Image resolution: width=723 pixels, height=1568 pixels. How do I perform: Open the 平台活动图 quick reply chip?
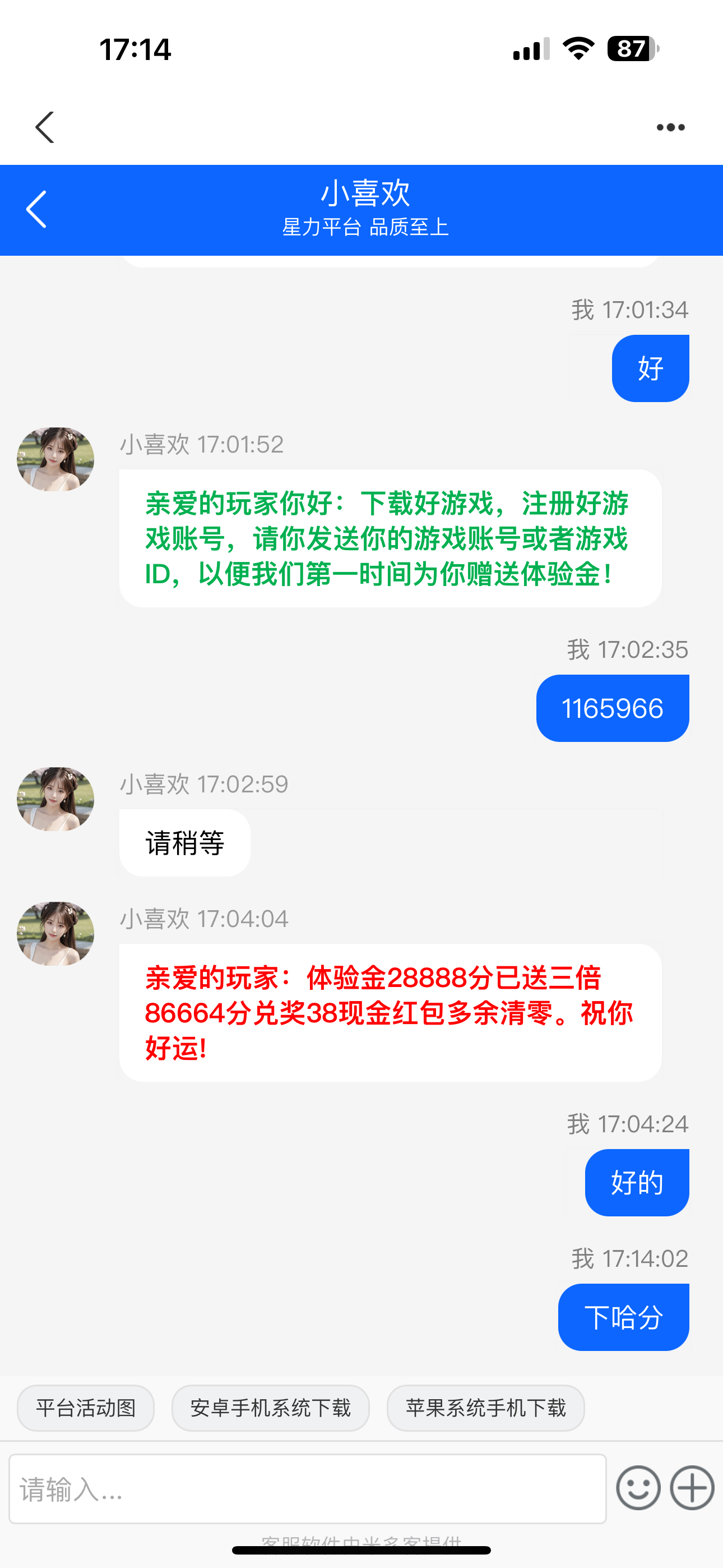(x=86, y=1408)
